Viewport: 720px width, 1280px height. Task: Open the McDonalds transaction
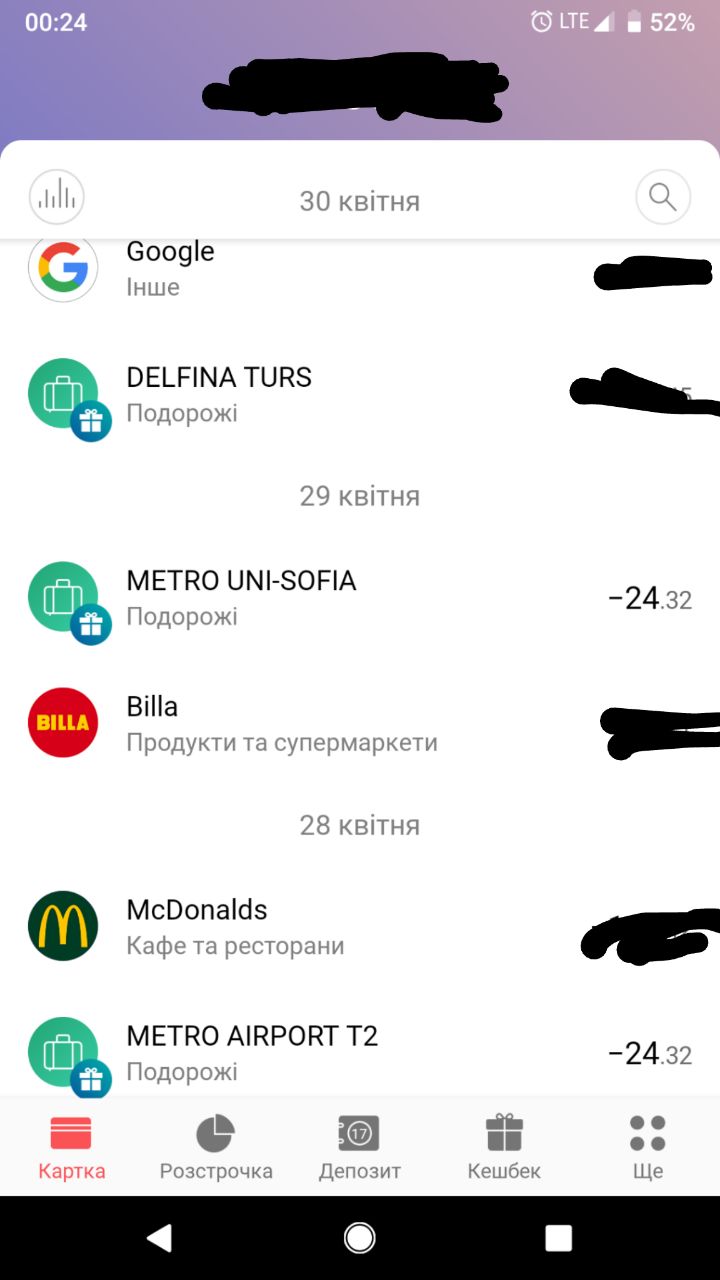[360, 927]
